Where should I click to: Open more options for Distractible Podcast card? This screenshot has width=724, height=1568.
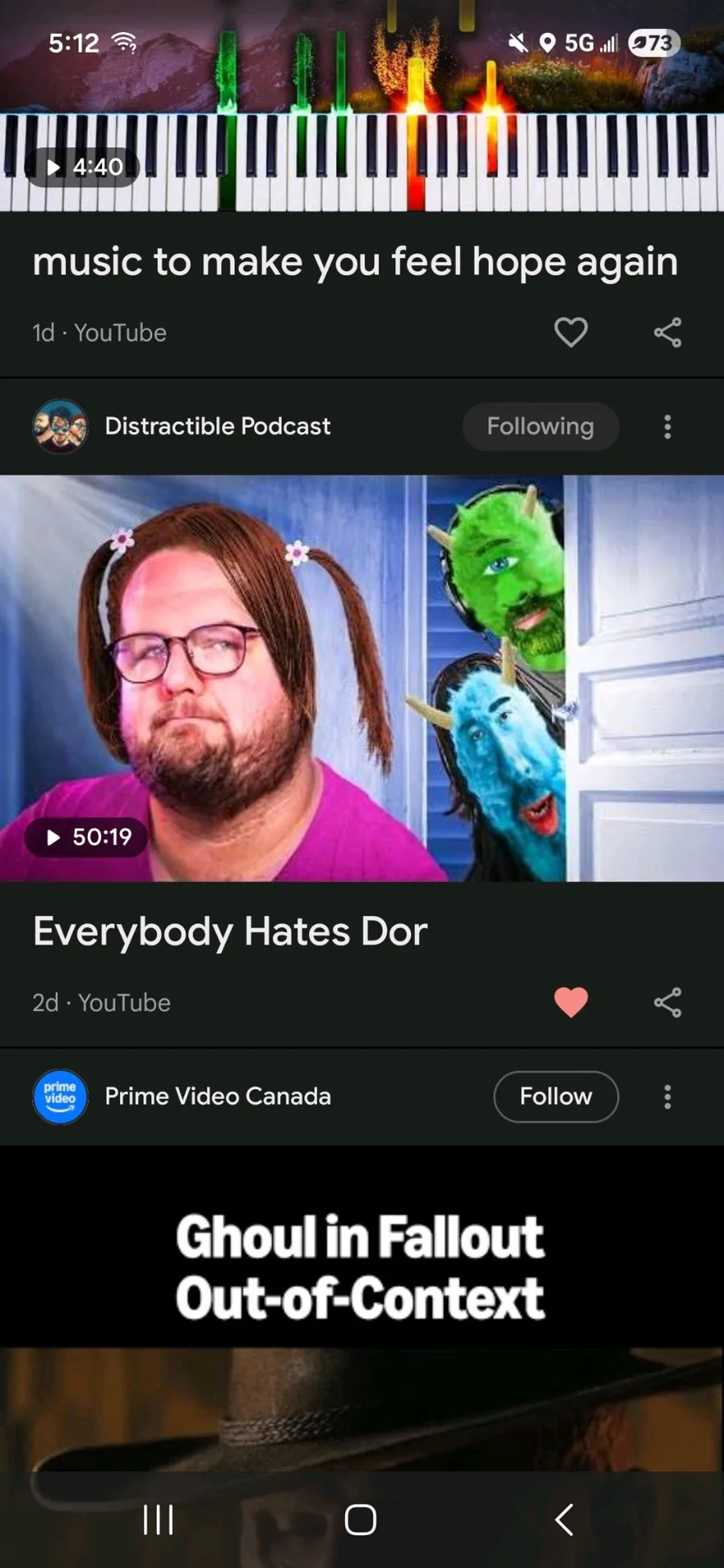click(x=667, y=426)
